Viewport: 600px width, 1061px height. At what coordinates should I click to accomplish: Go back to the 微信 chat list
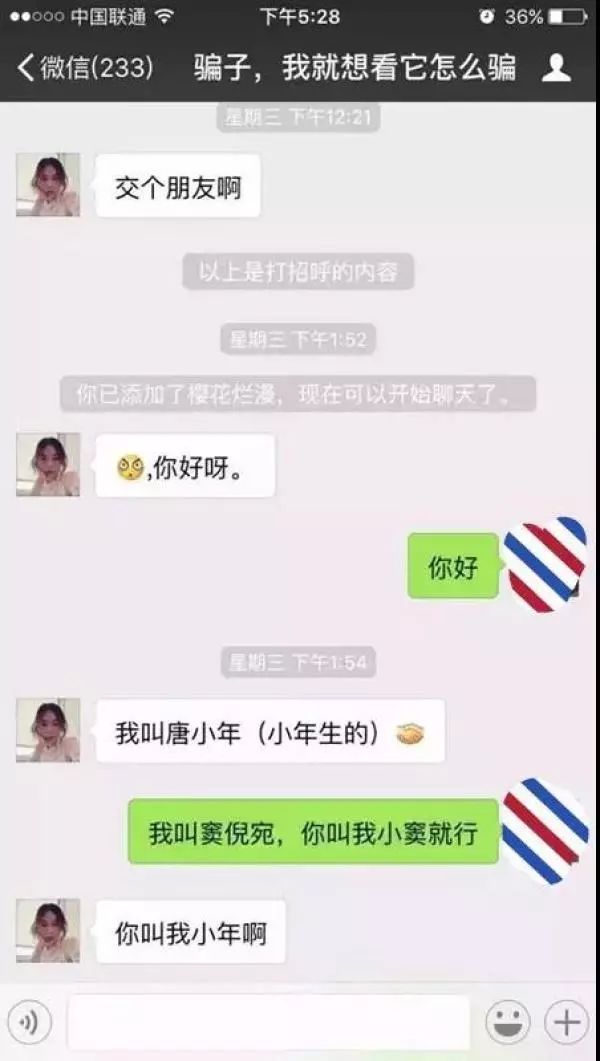(85, 68)
